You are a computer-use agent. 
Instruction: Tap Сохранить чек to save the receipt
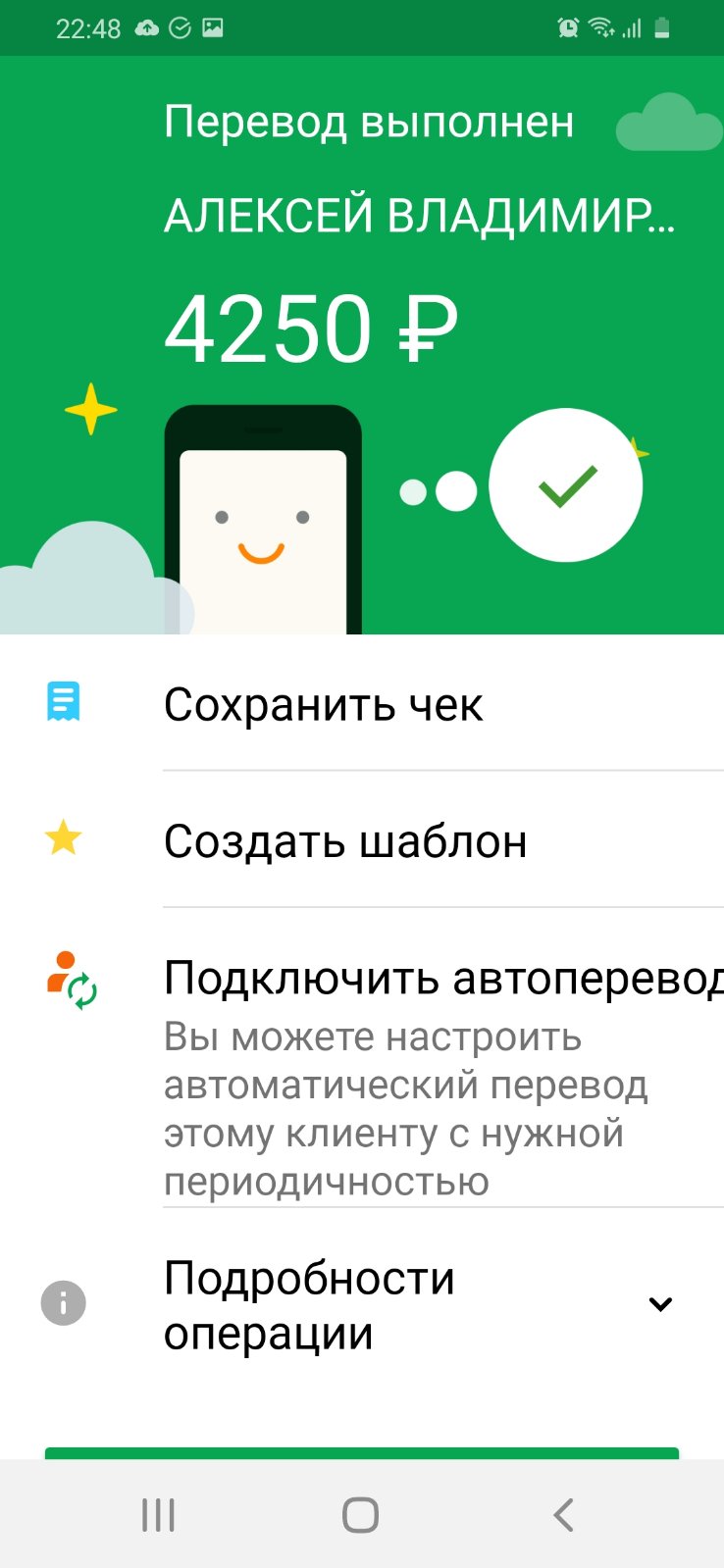tap(324, 704)
